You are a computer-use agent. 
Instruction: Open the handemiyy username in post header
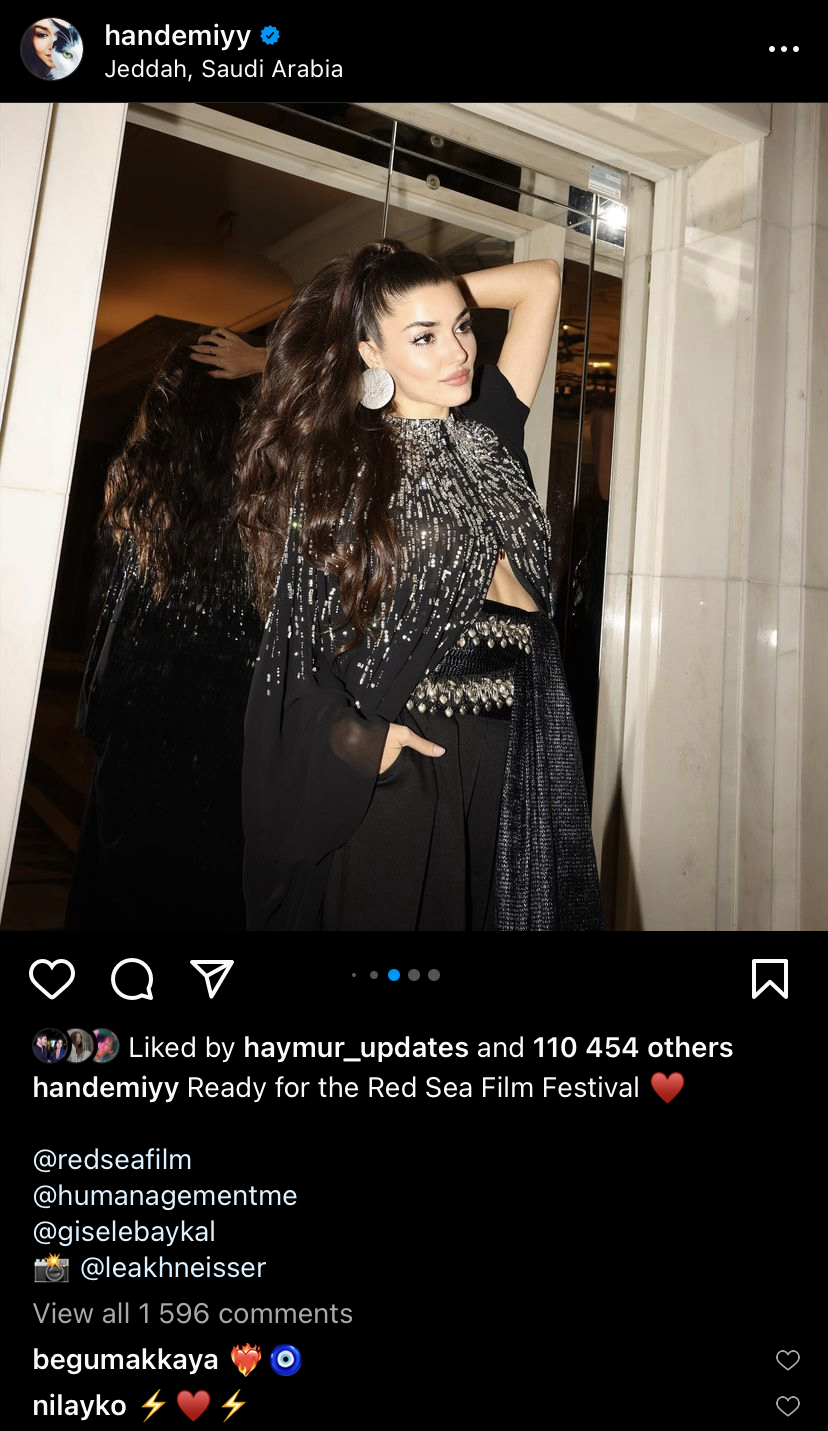pos(177,36)
